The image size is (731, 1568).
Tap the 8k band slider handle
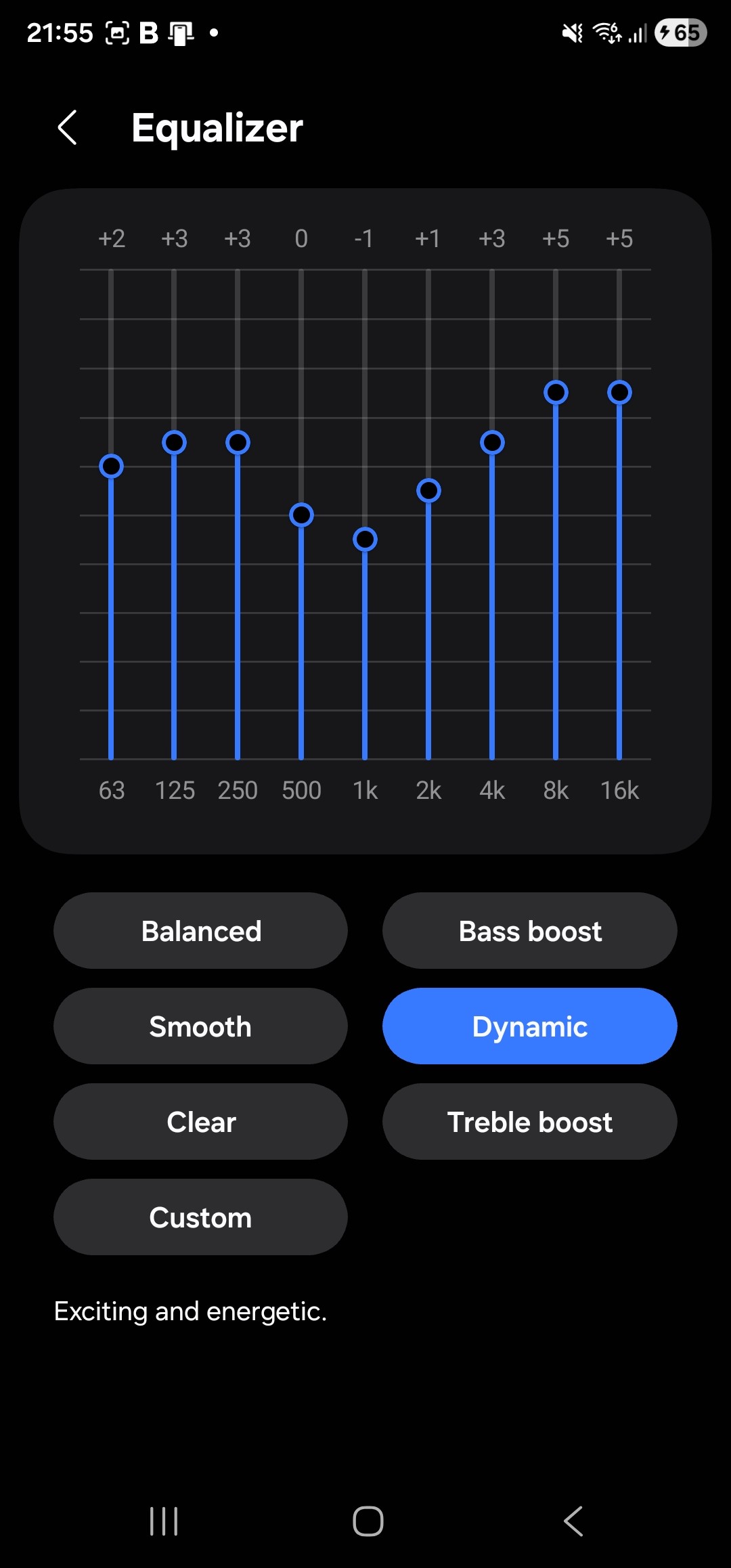coord(556,392)
